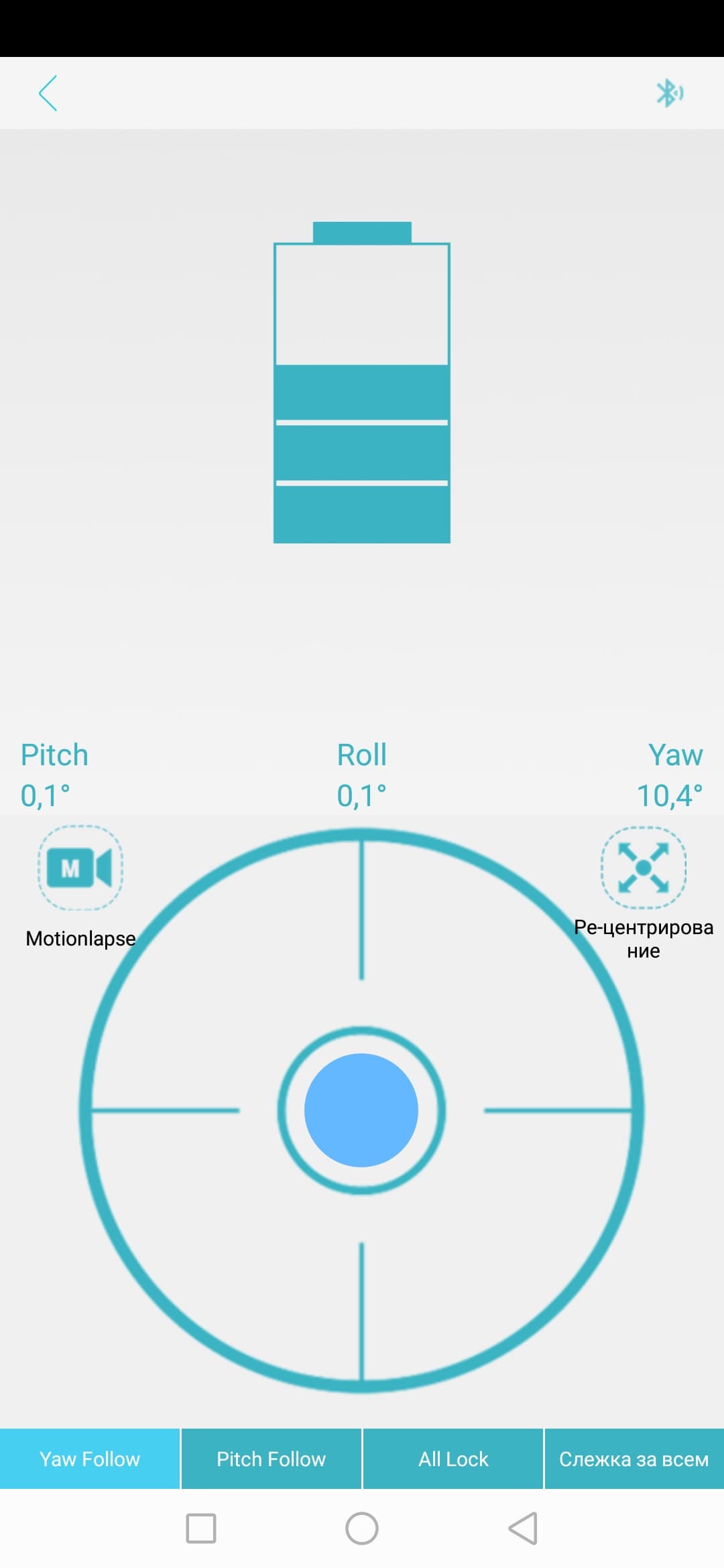This screenshot has height=1568, width=724.
Task: Tap the blue joystick center knob
Action: tap(361, 1110)
